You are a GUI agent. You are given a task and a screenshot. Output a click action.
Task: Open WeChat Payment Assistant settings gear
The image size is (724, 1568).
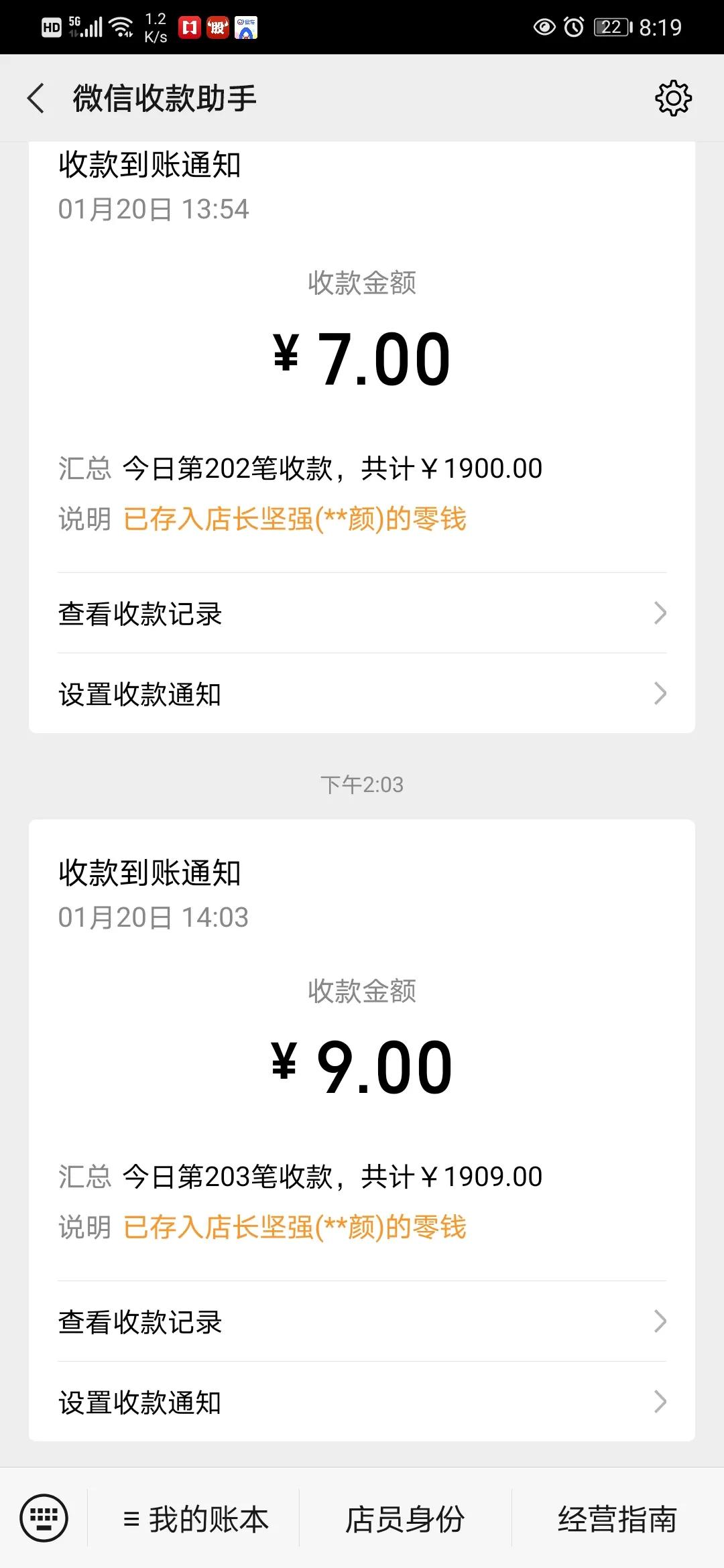point(674,98)
